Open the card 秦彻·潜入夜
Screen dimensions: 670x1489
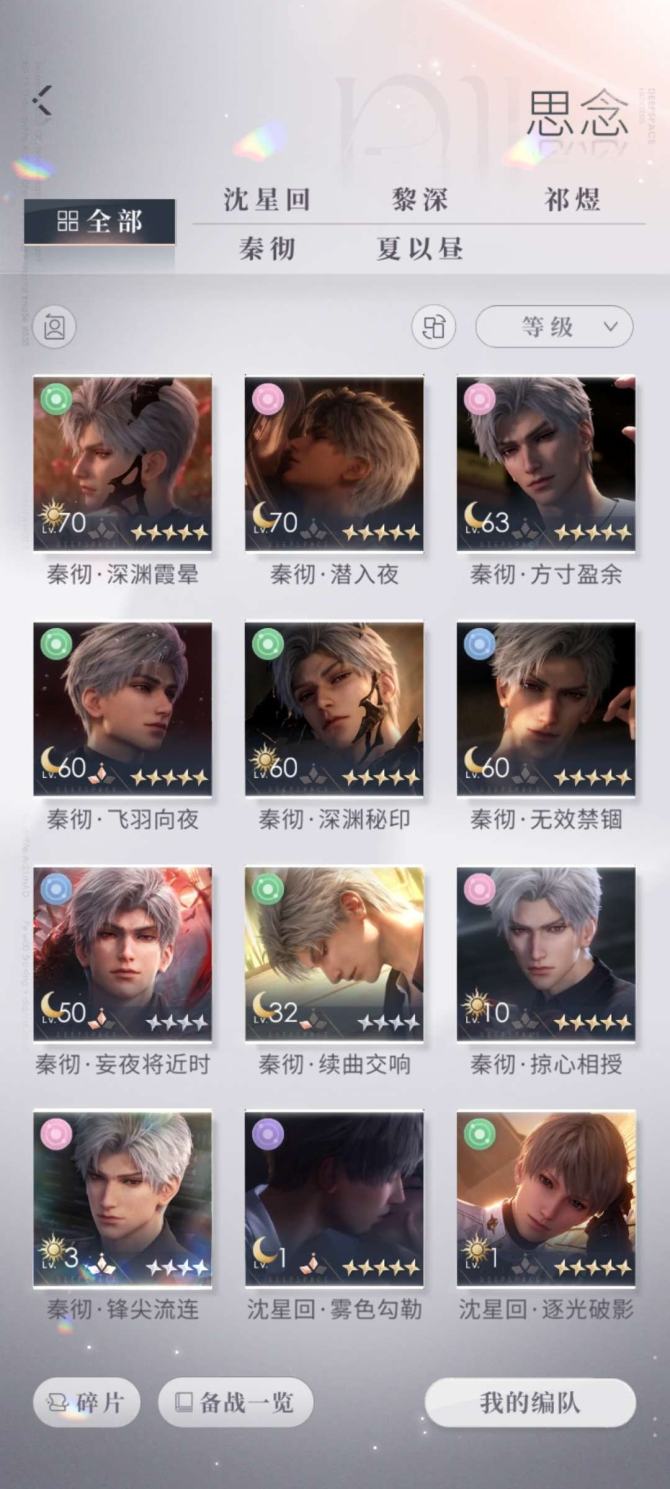click(334, 464)
